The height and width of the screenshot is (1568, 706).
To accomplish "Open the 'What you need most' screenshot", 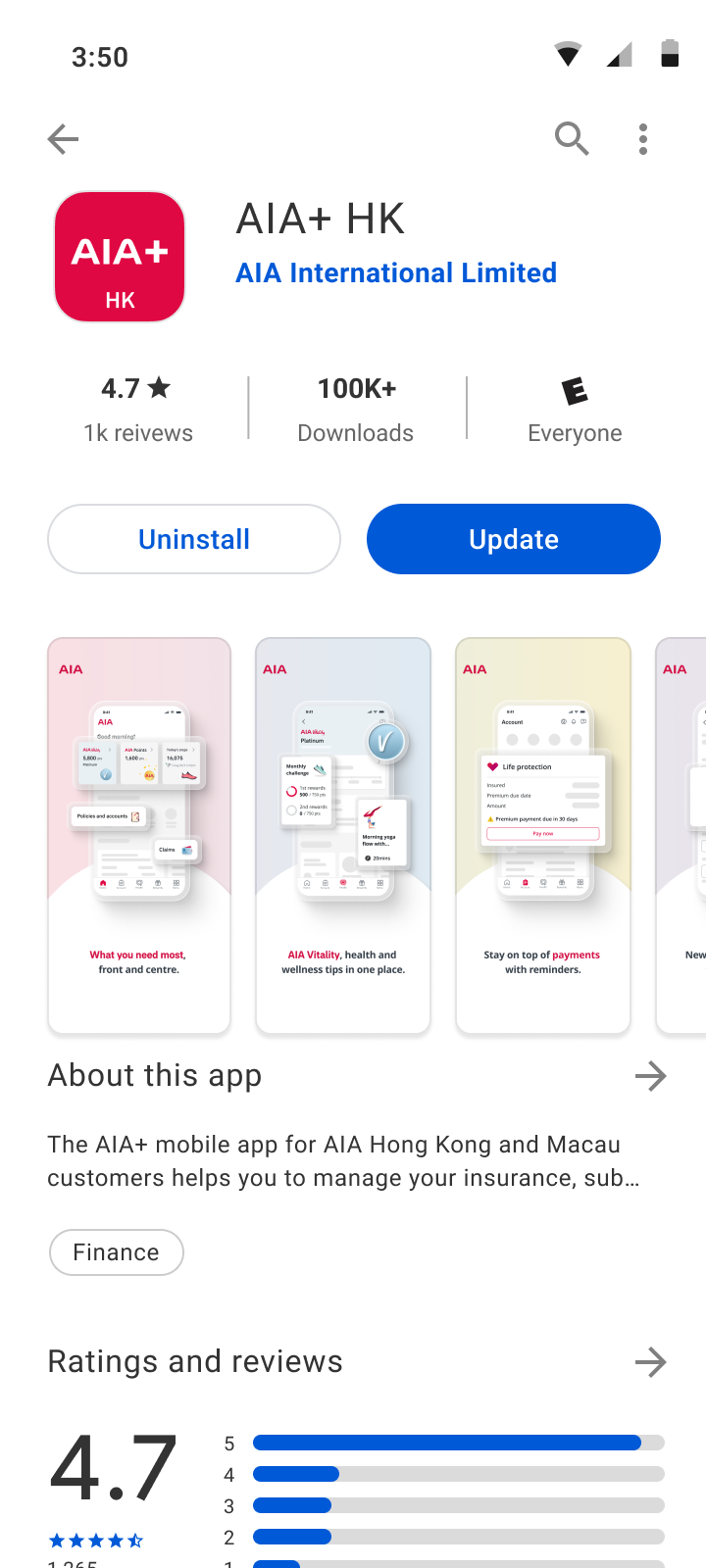I will [139, 836].
